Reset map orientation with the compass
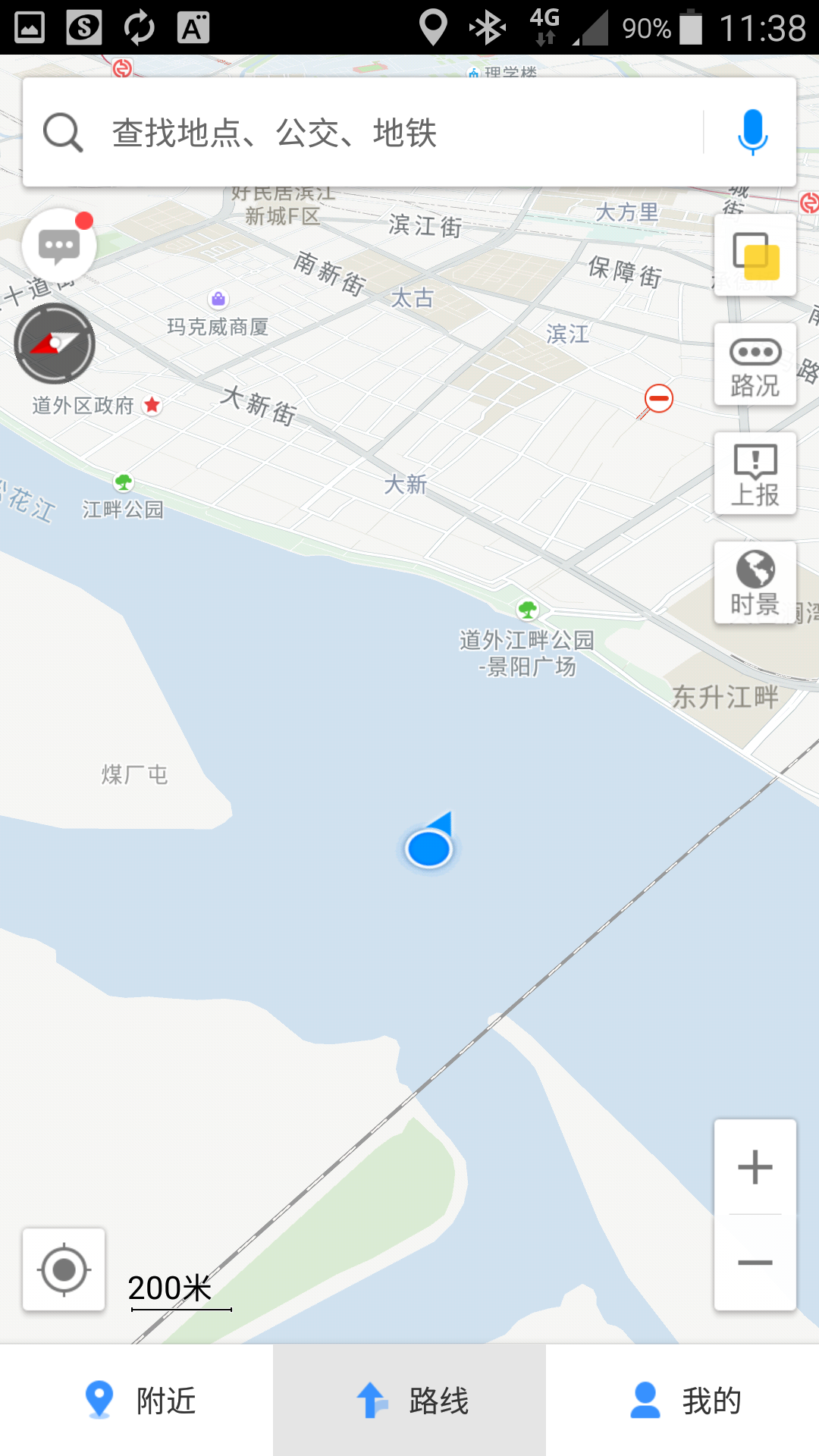819x1456 pixels. pos(55,344)
